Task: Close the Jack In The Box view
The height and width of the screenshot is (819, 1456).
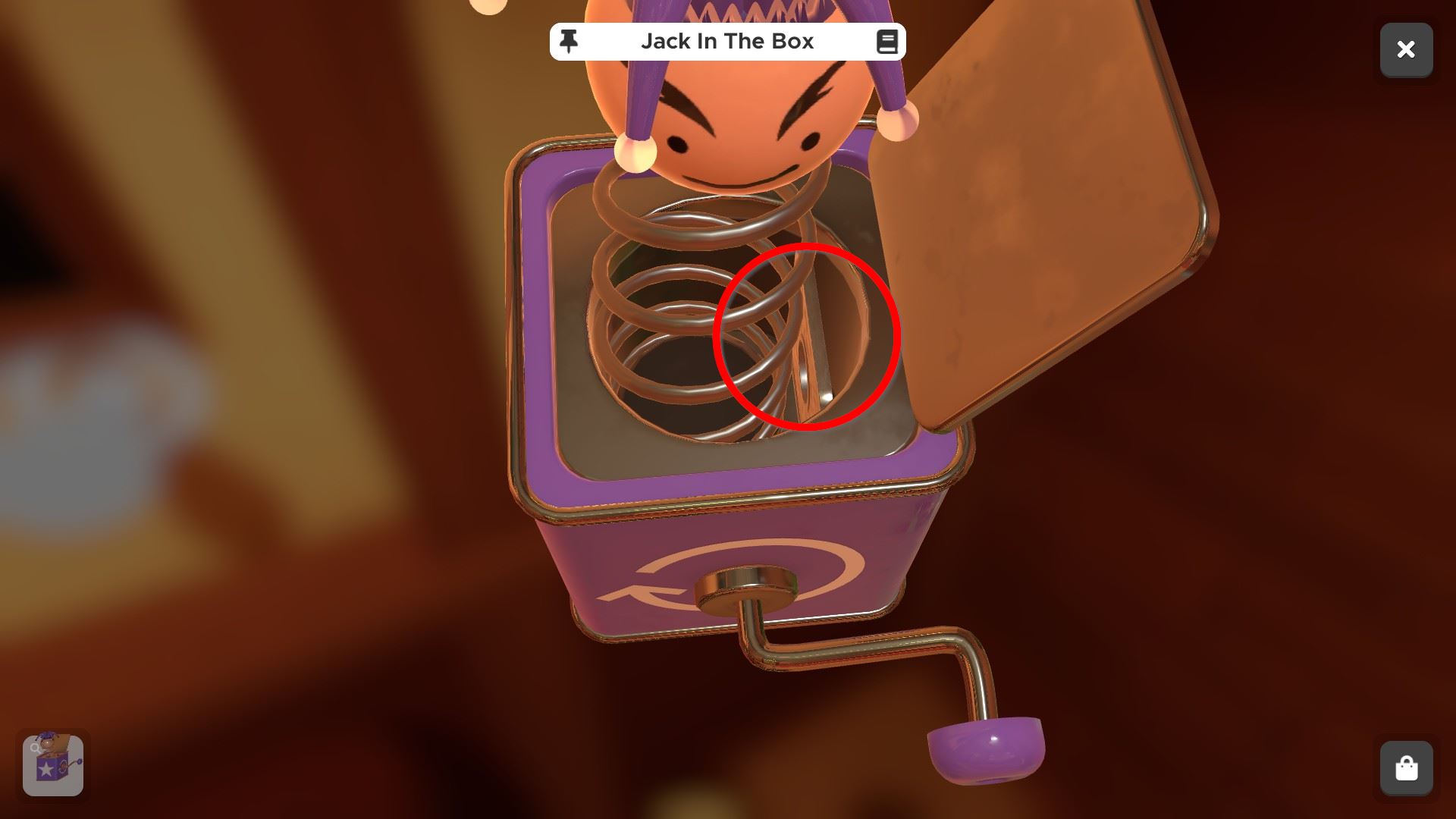Action: click(1405, 50)
